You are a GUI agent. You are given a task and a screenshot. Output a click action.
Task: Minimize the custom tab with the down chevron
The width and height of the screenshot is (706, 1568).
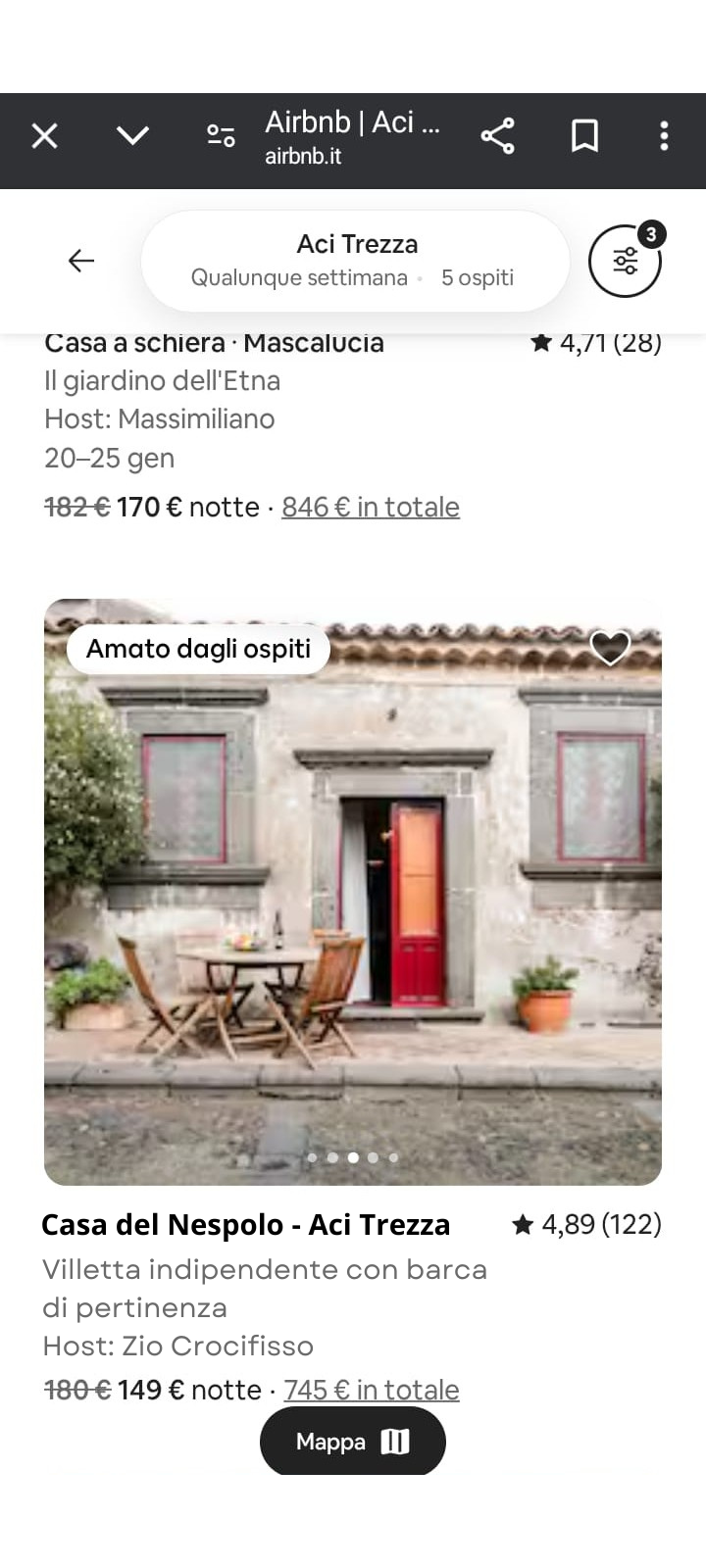click(x=132, y=136)
